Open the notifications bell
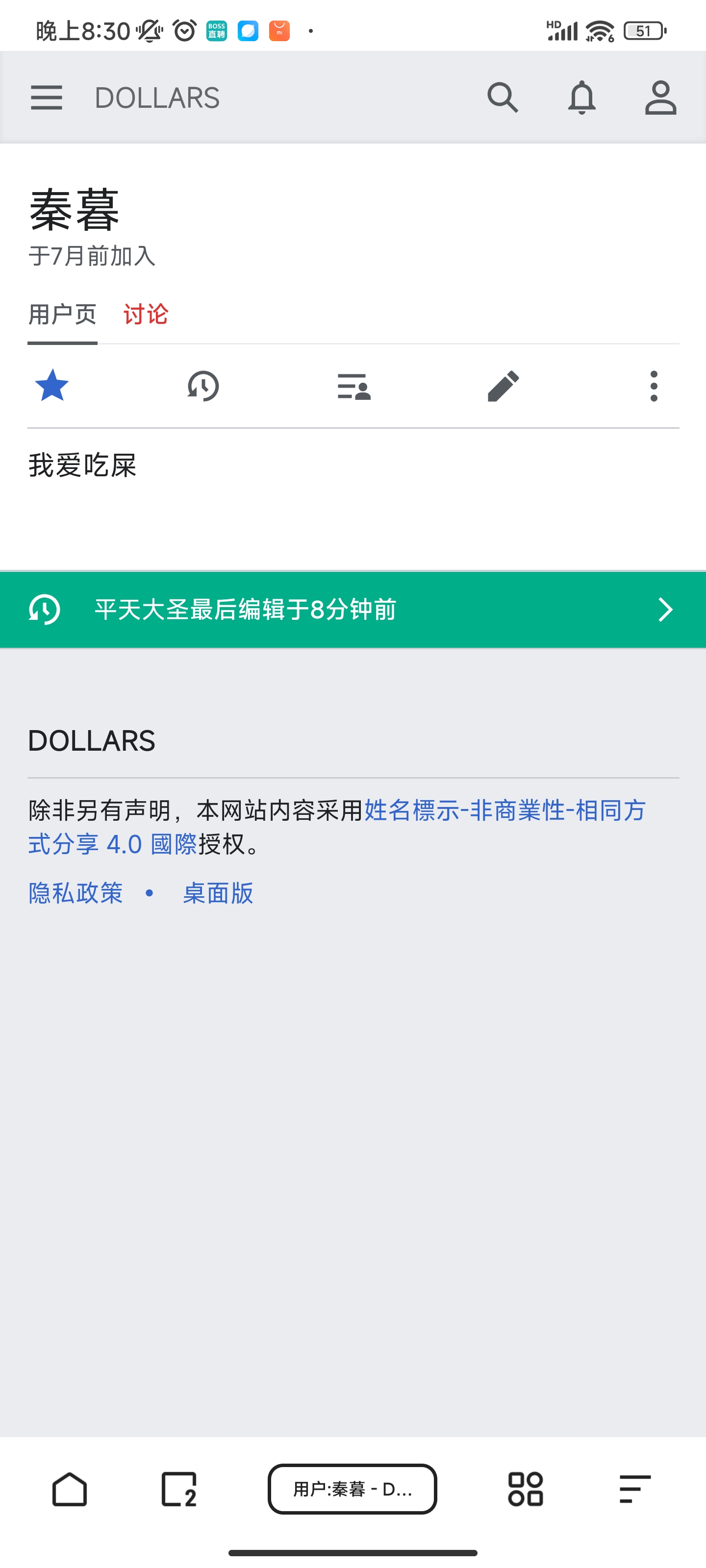This screenshot has width=706, height=1568. pyautogui.click(x=582, y=98)
